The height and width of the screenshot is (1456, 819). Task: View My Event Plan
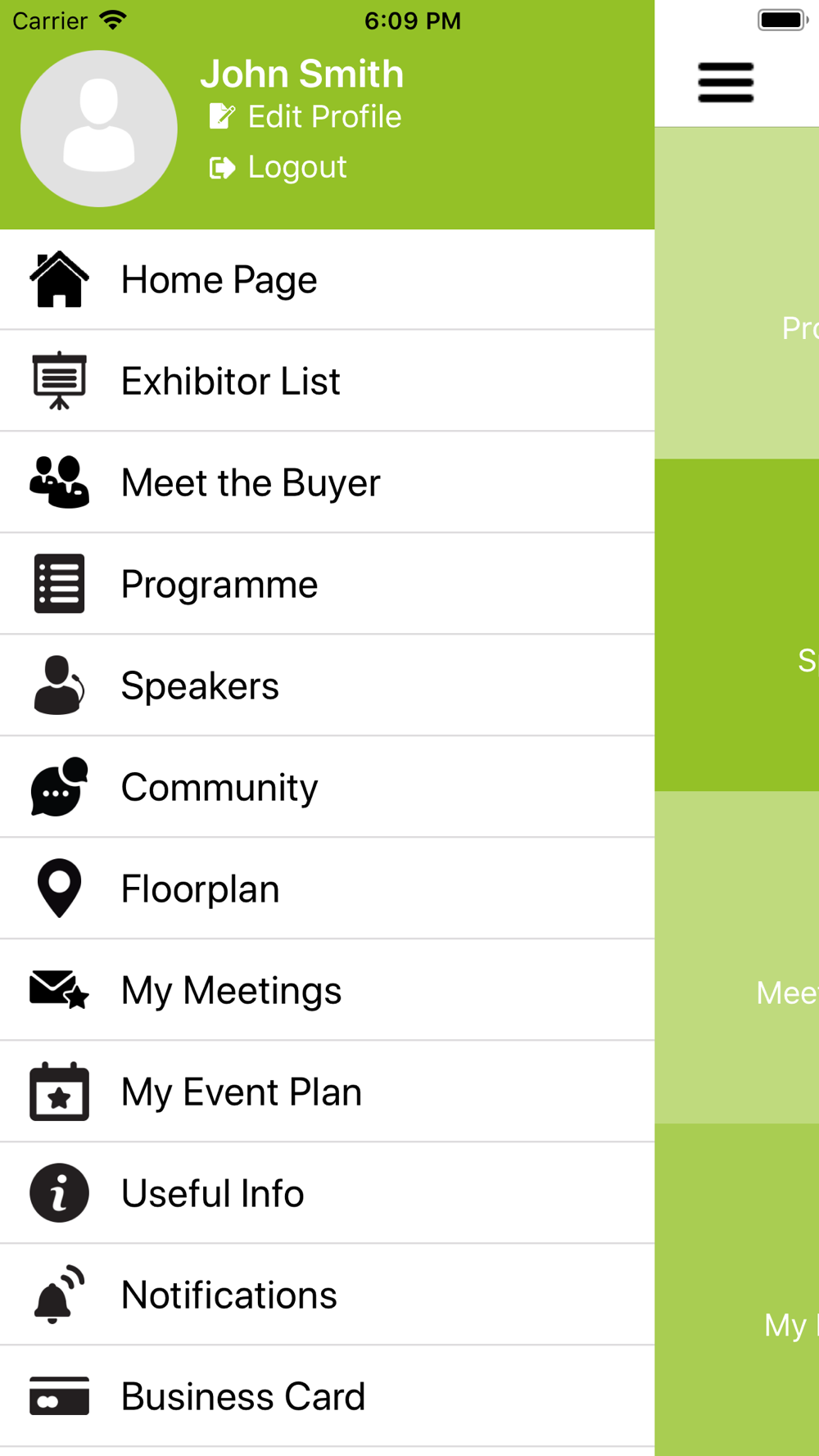(328, 1092)
